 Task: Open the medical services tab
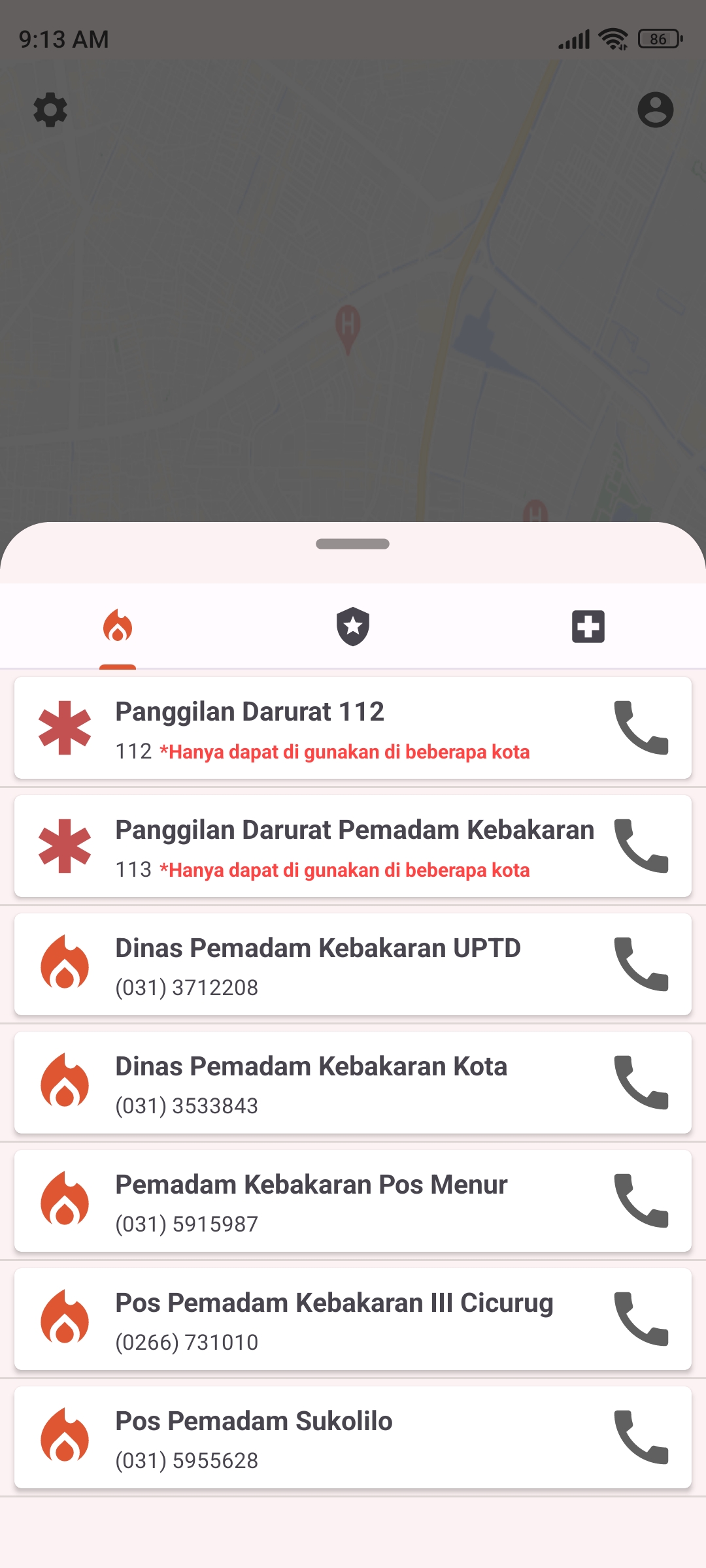(x=587, y=625)
